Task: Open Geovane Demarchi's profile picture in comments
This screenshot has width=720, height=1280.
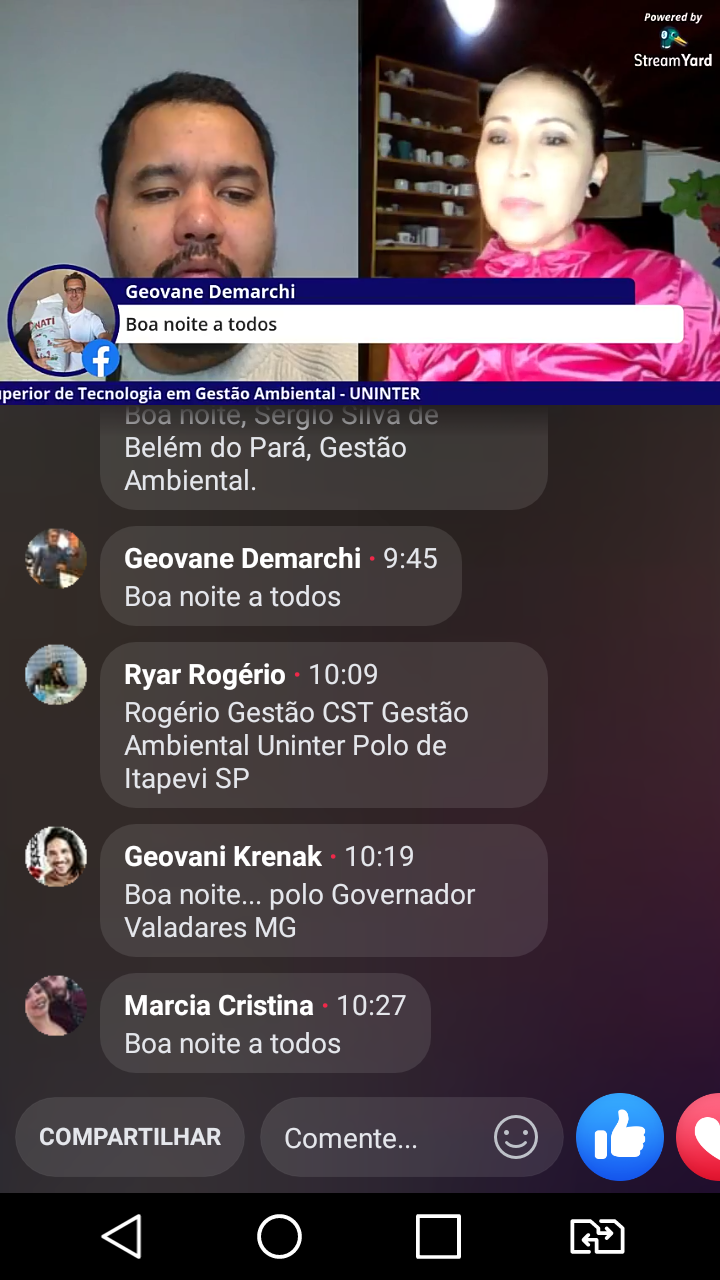Action: tap(56, 559)
